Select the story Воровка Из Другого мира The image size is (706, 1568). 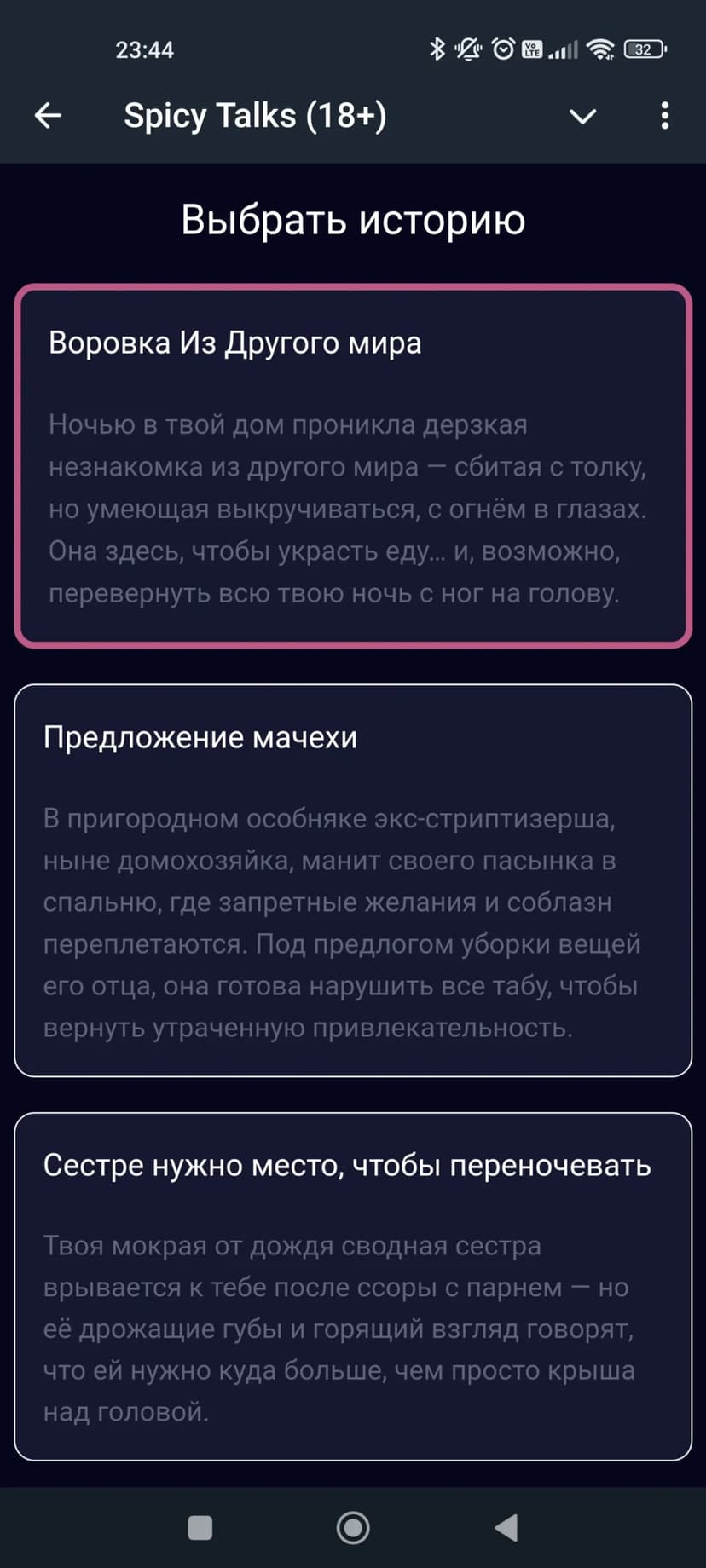coord(353,465)
